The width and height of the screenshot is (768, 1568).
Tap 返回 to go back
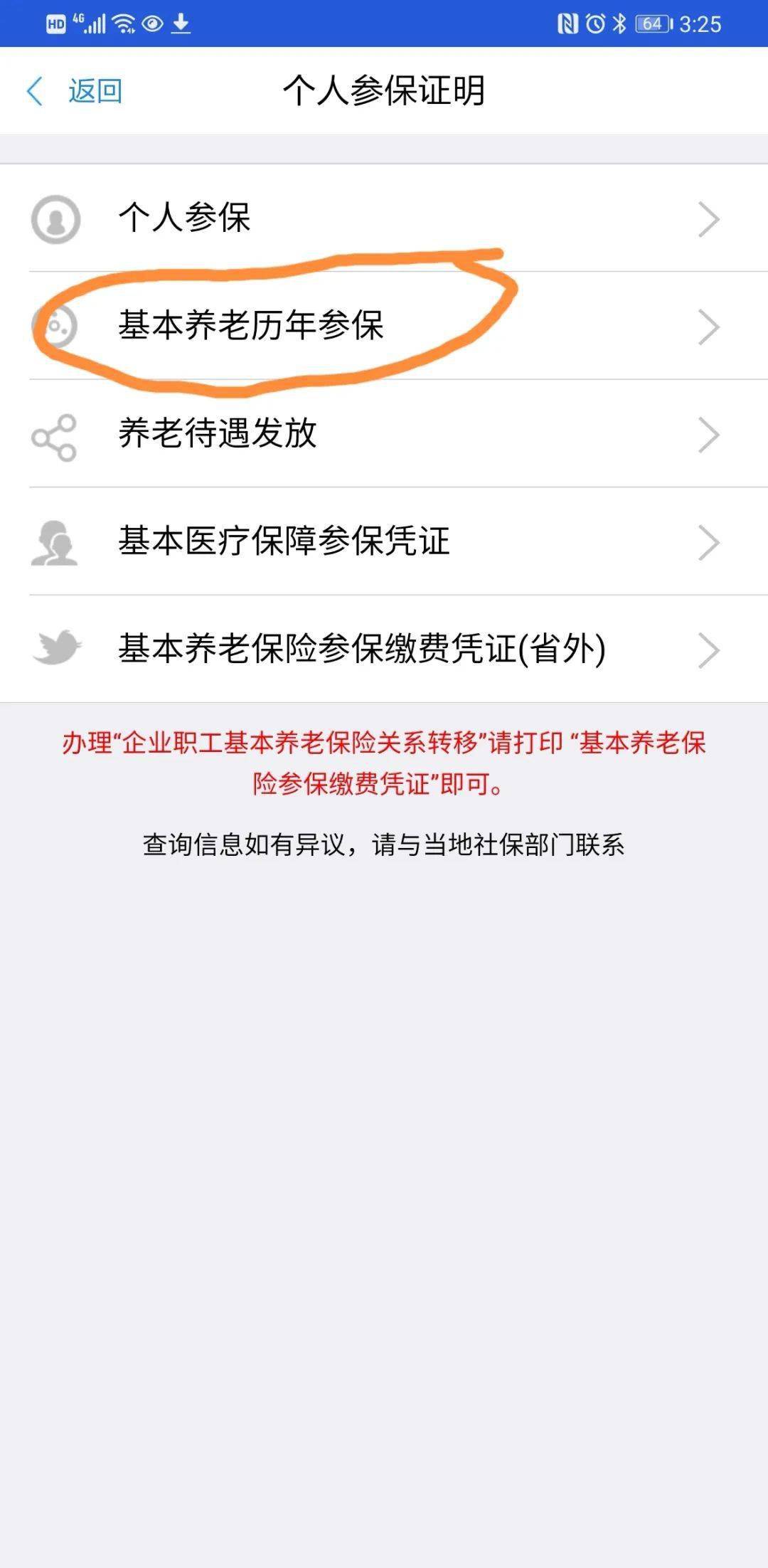click(x=75, y=91)
